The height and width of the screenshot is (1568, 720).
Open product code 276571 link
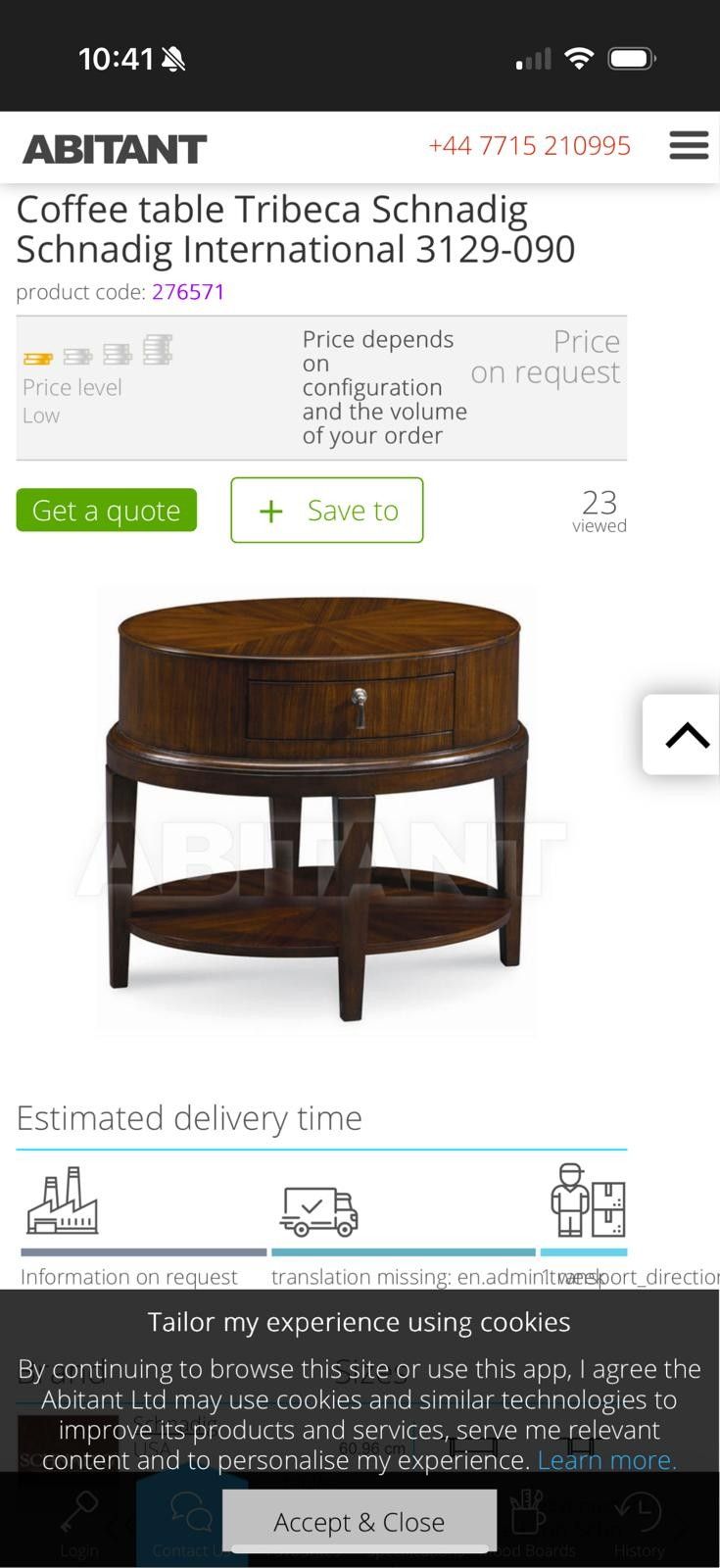[x=188, y=292]
